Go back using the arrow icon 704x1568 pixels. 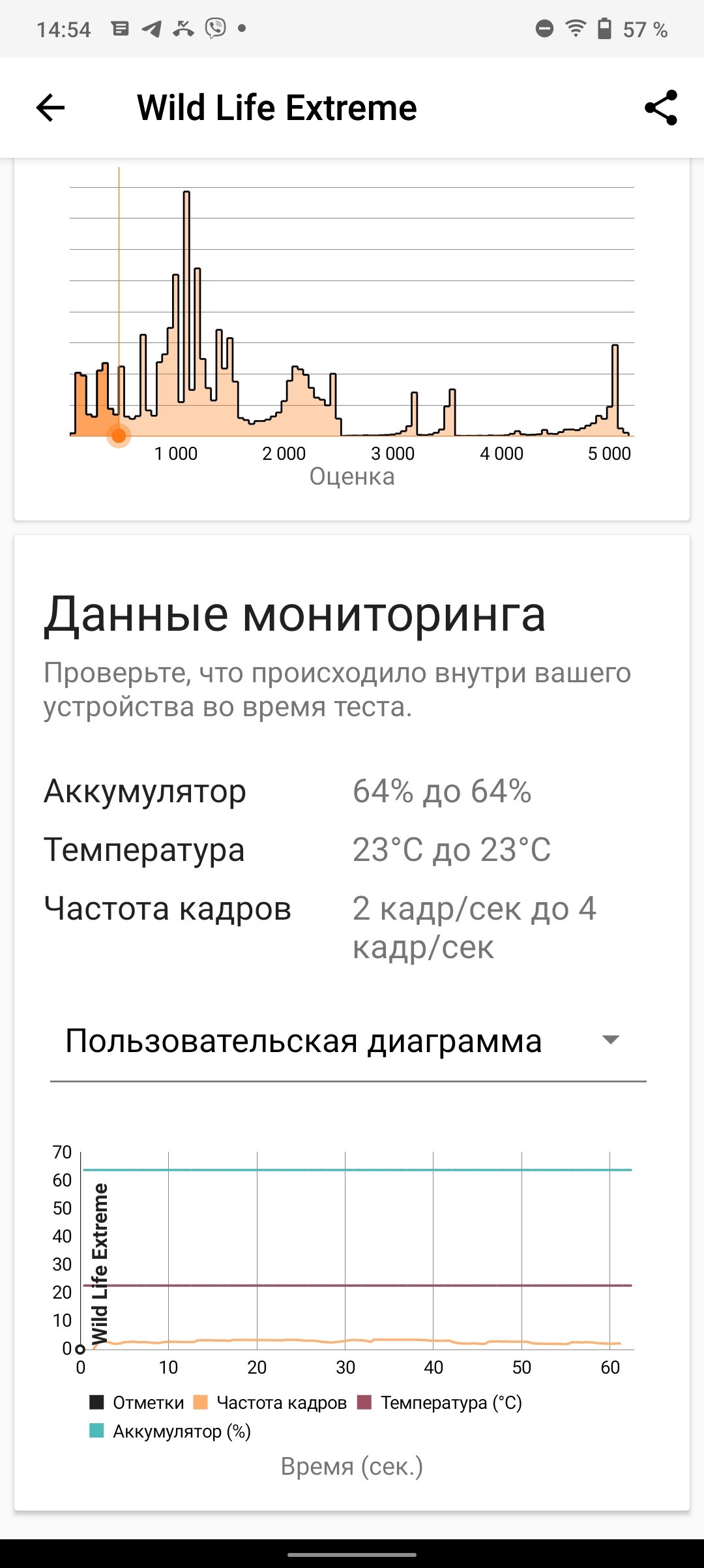[x=50, y=108]
